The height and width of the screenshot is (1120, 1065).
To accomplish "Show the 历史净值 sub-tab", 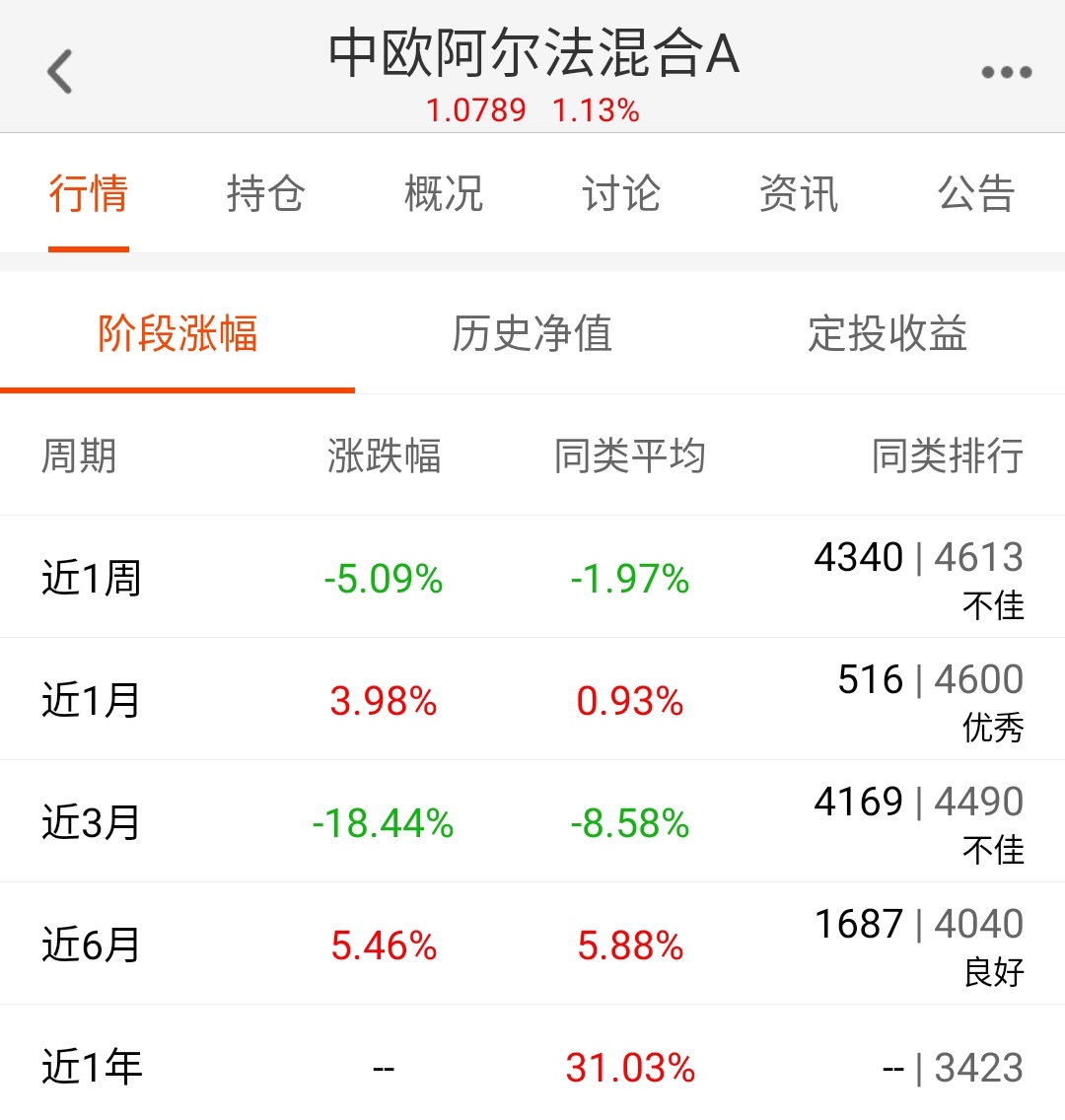I will tap(532, 334).
